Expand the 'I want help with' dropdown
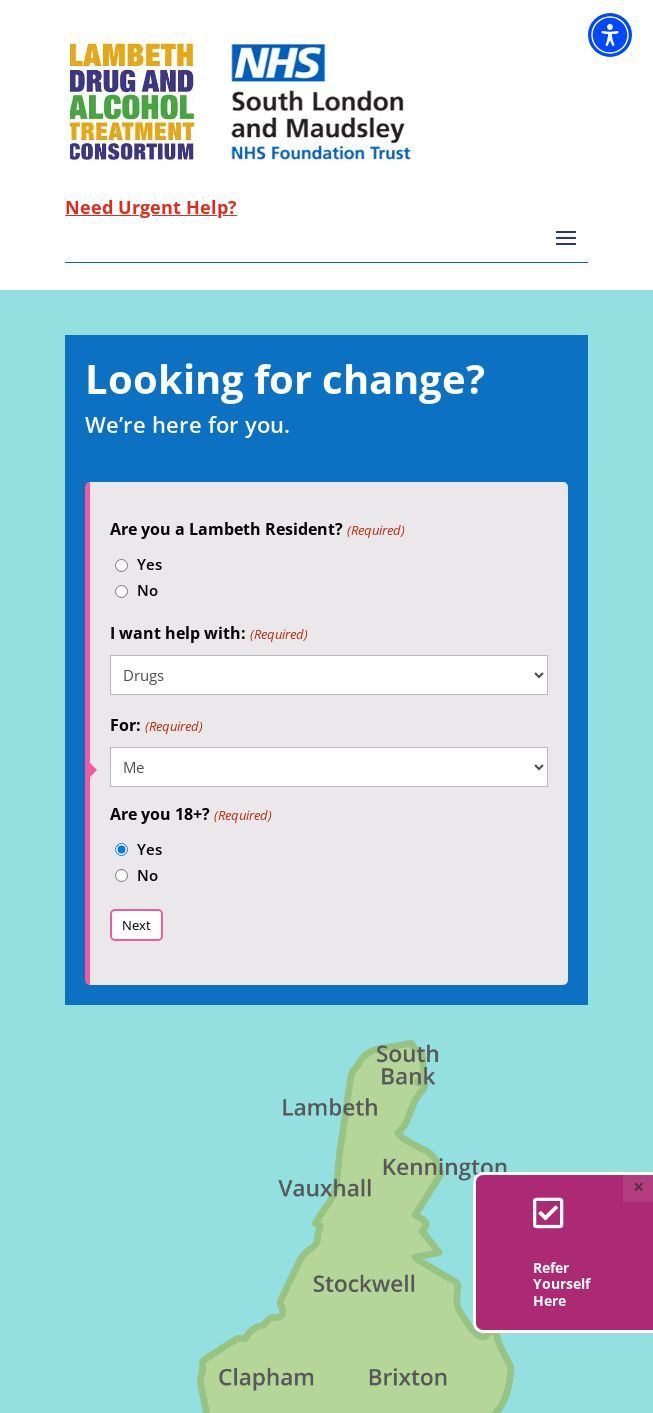Image resolution: width=653 pixels, height=1413 pixels. (x=328, y=675)
